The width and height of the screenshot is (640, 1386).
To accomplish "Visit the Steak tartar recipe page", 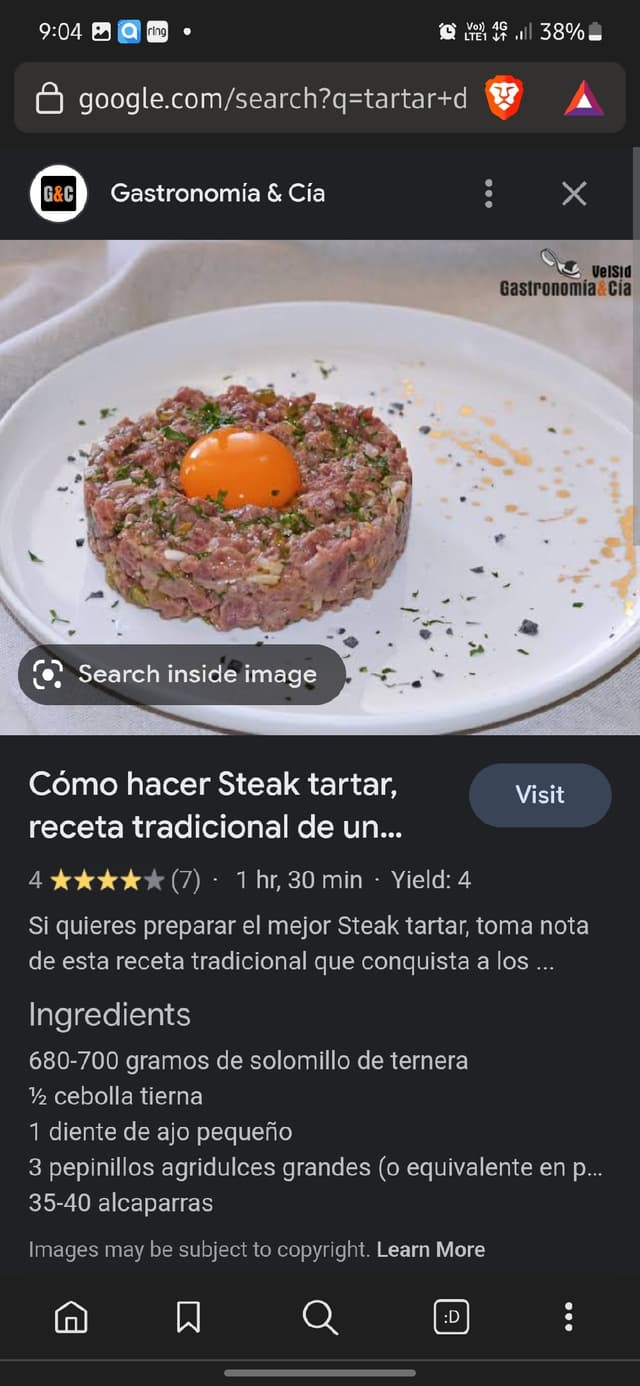I will pyautogui.click(x=540, y=795).
